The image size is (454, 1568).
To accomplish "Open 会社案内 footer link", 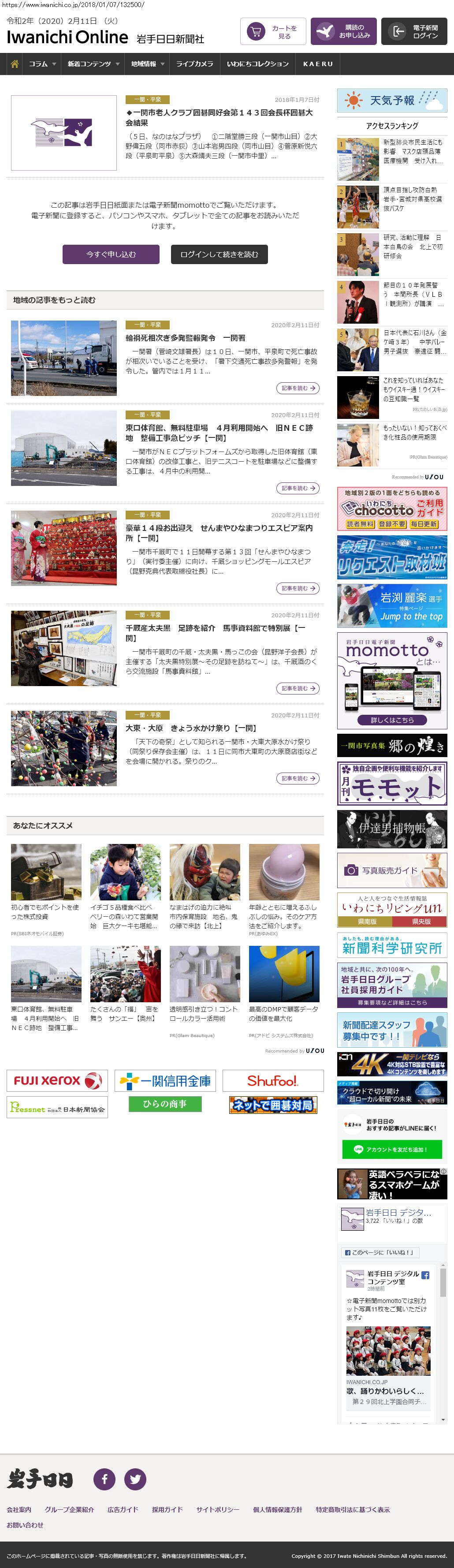I will (x=19, y=1509).
